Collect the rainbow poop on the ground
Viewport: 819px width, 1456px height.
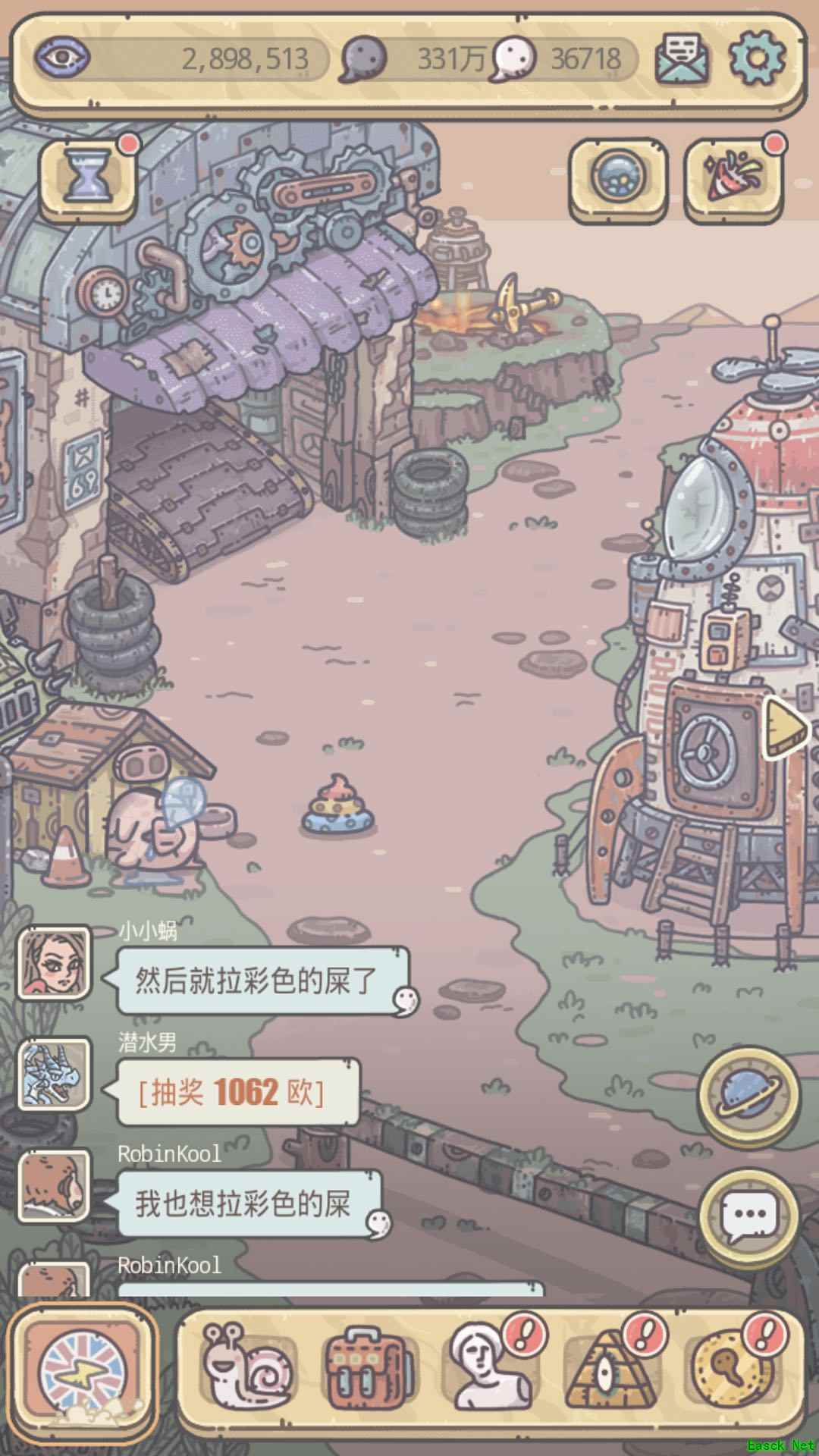point(338,807)
